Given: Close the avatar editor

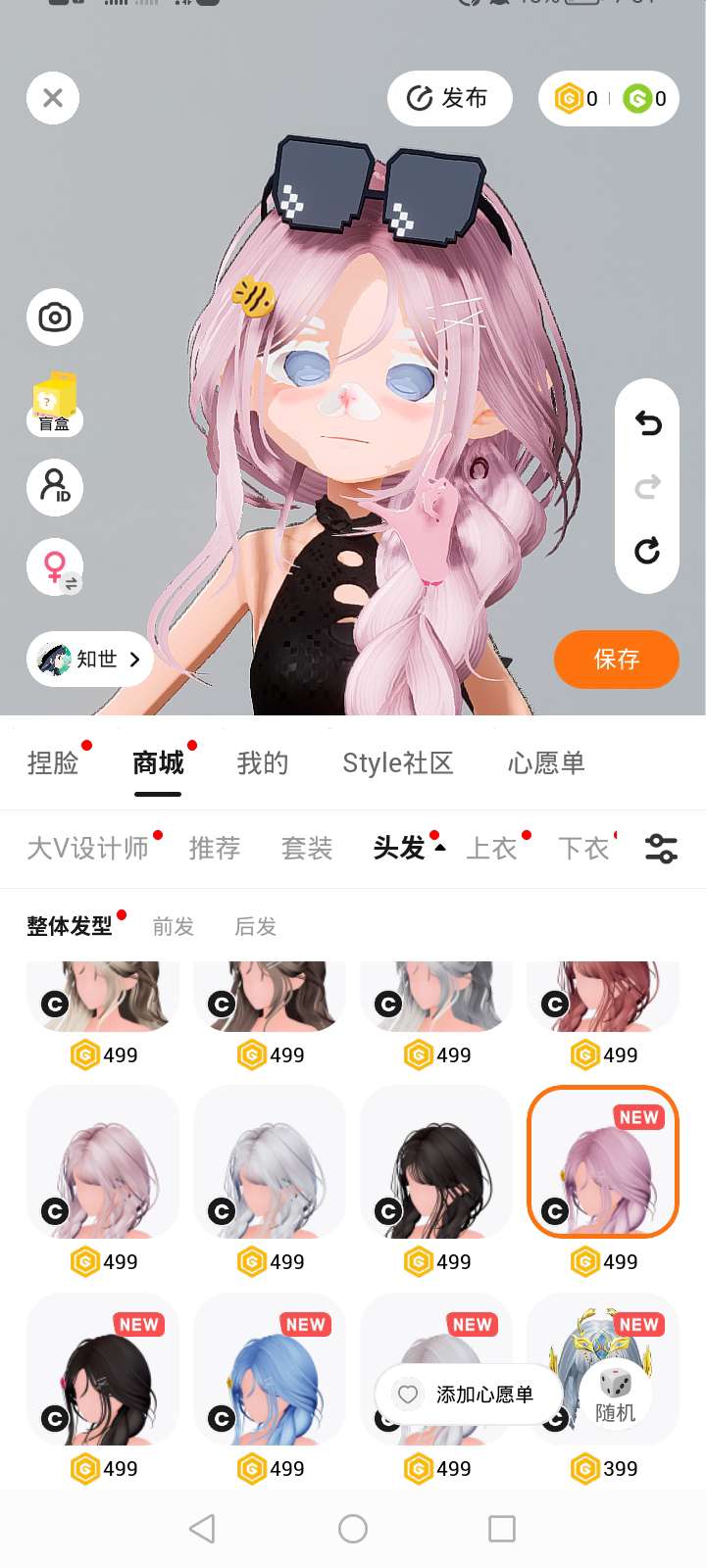Looking at the screenshot, I should point(53,98).
